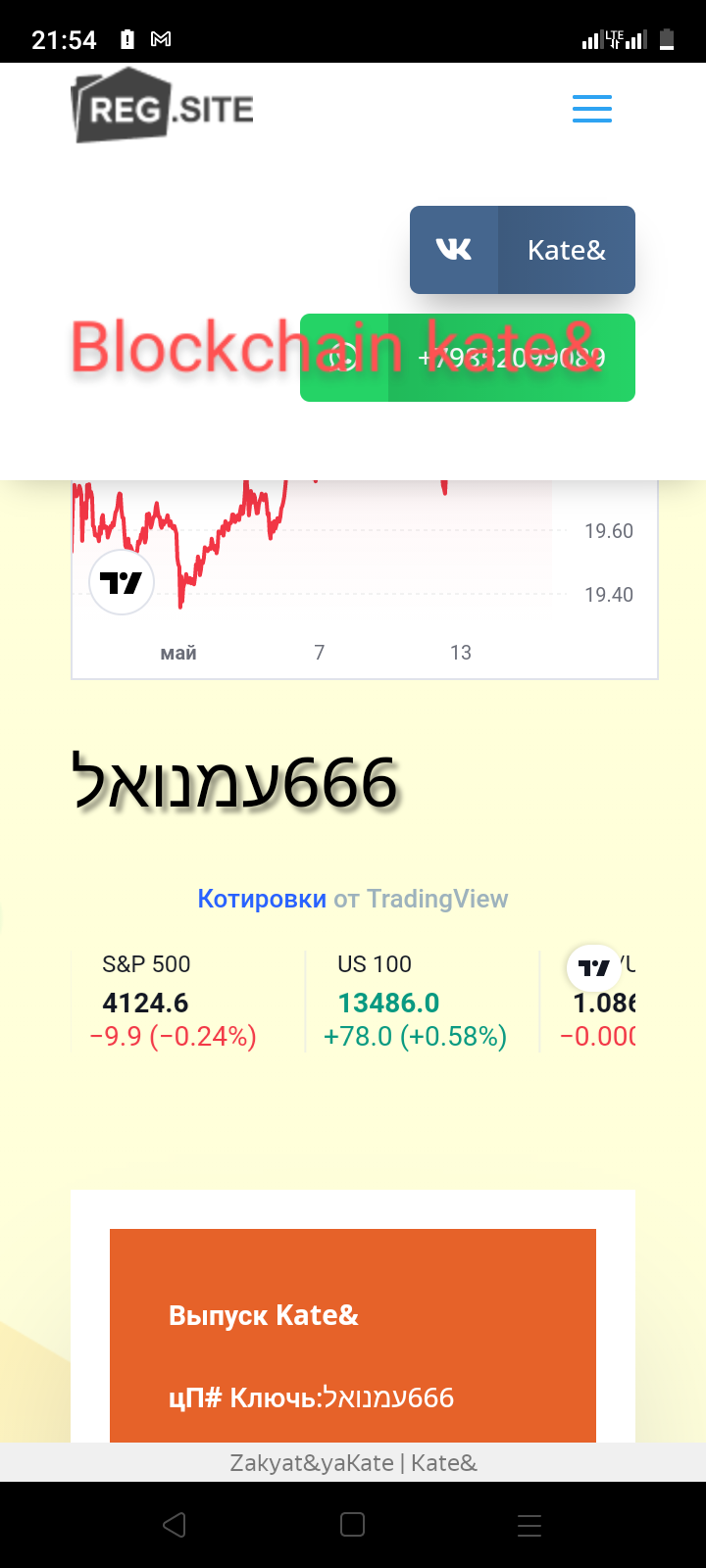Go to the home screen

coord(352,1525)
